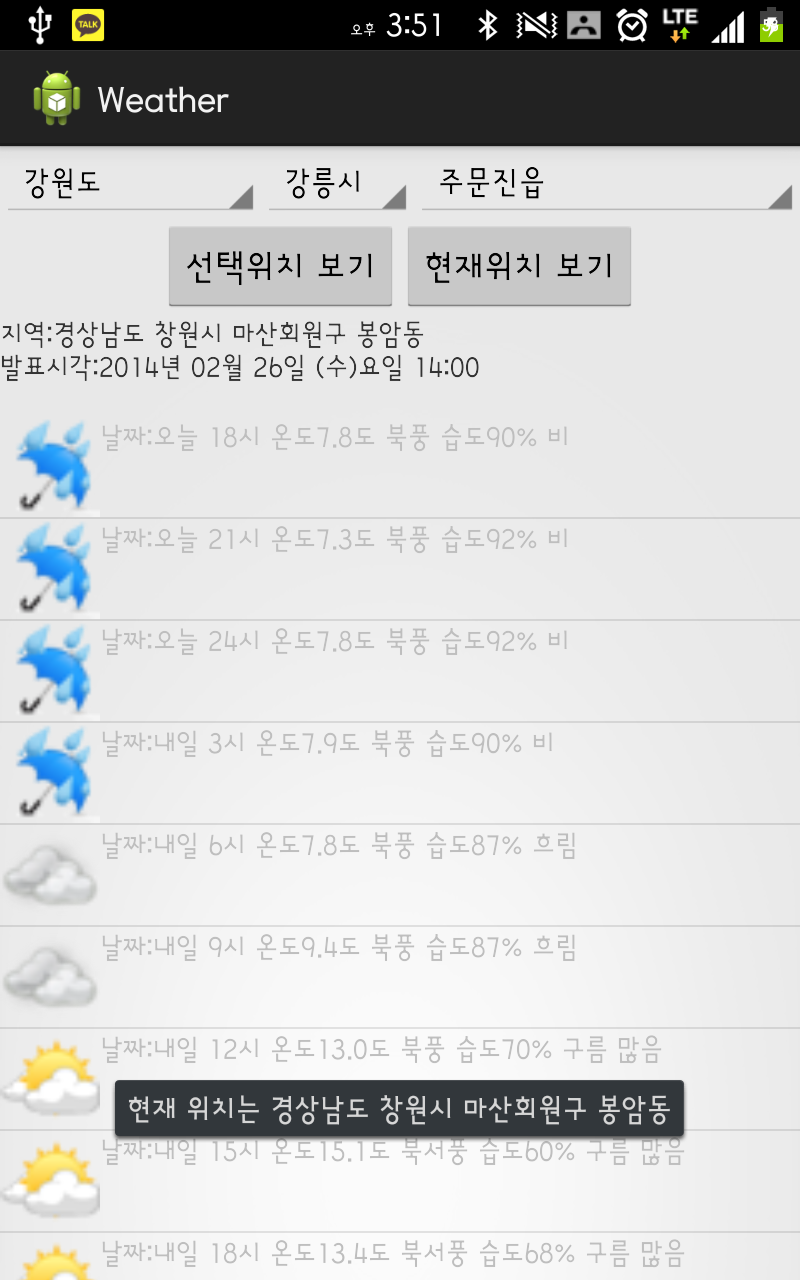Image resolution: width=800 pixels, height=1280 pixels.
Task: Select the 오늘 21시 forecast row
Action: (400, 568)
